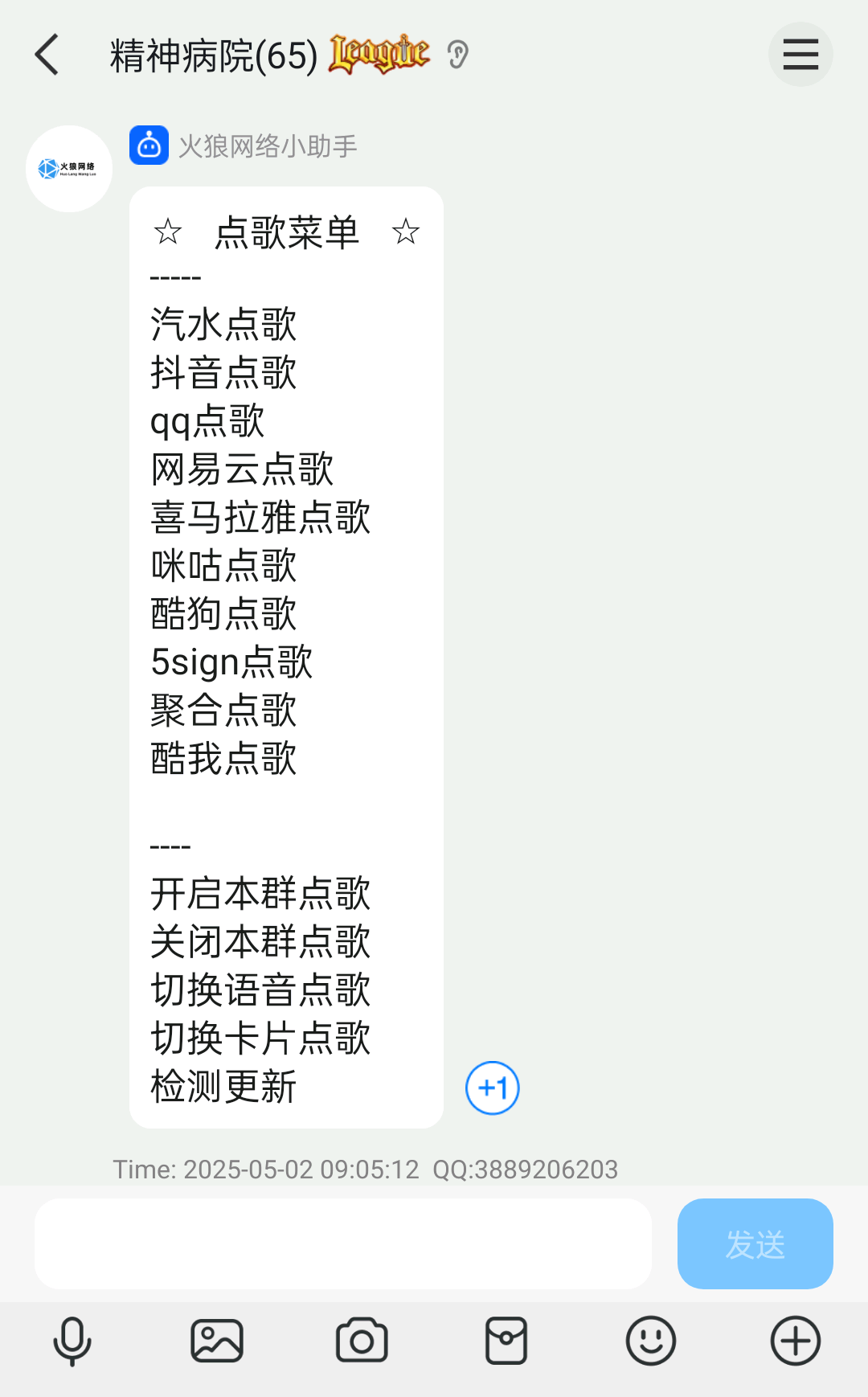Image resolution: width=868 pixels, height=1397 pixels.
Task: Open the emoji sticker panel
Action: coord(651,1341)
